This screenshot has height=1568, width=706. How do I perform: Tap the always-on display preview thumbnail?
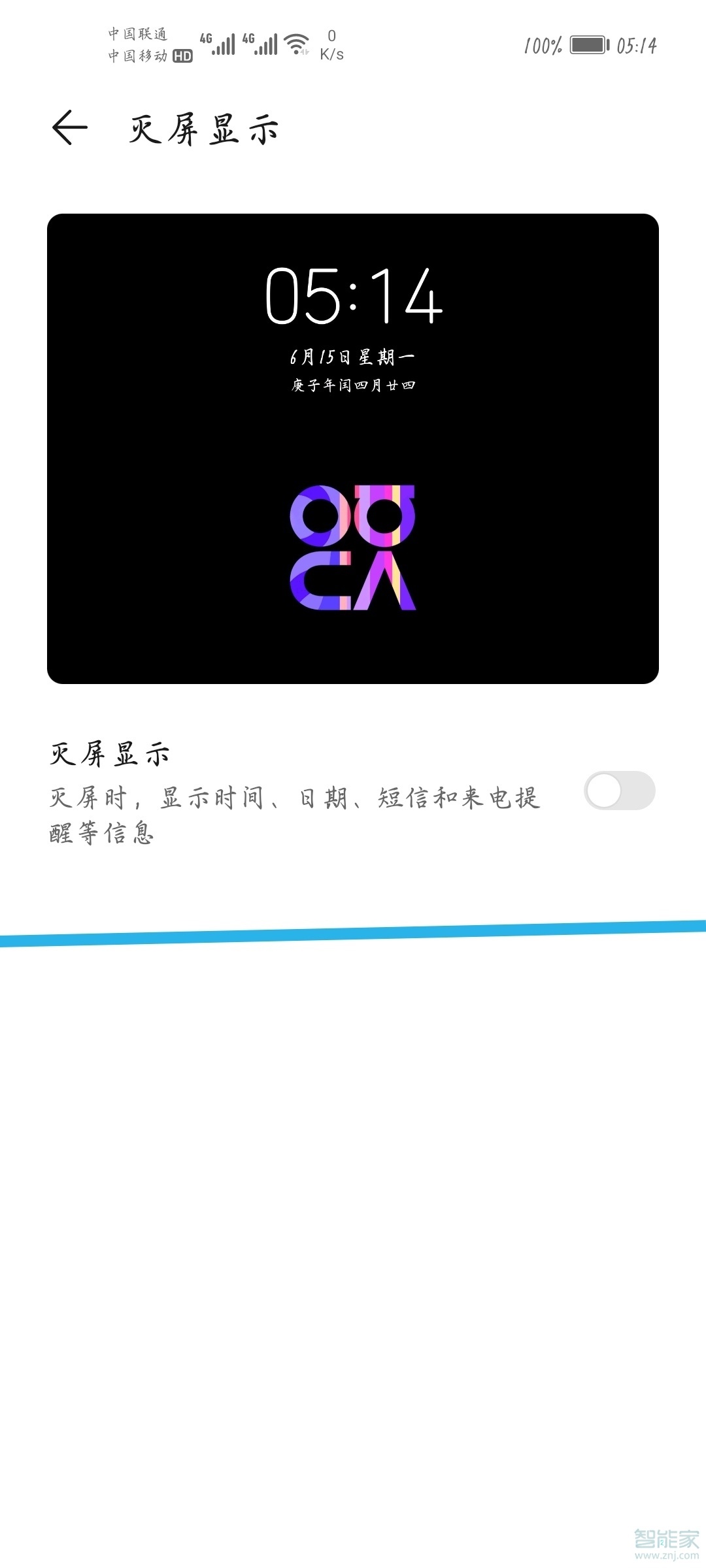pyautogui.click(x=354, y=448)
